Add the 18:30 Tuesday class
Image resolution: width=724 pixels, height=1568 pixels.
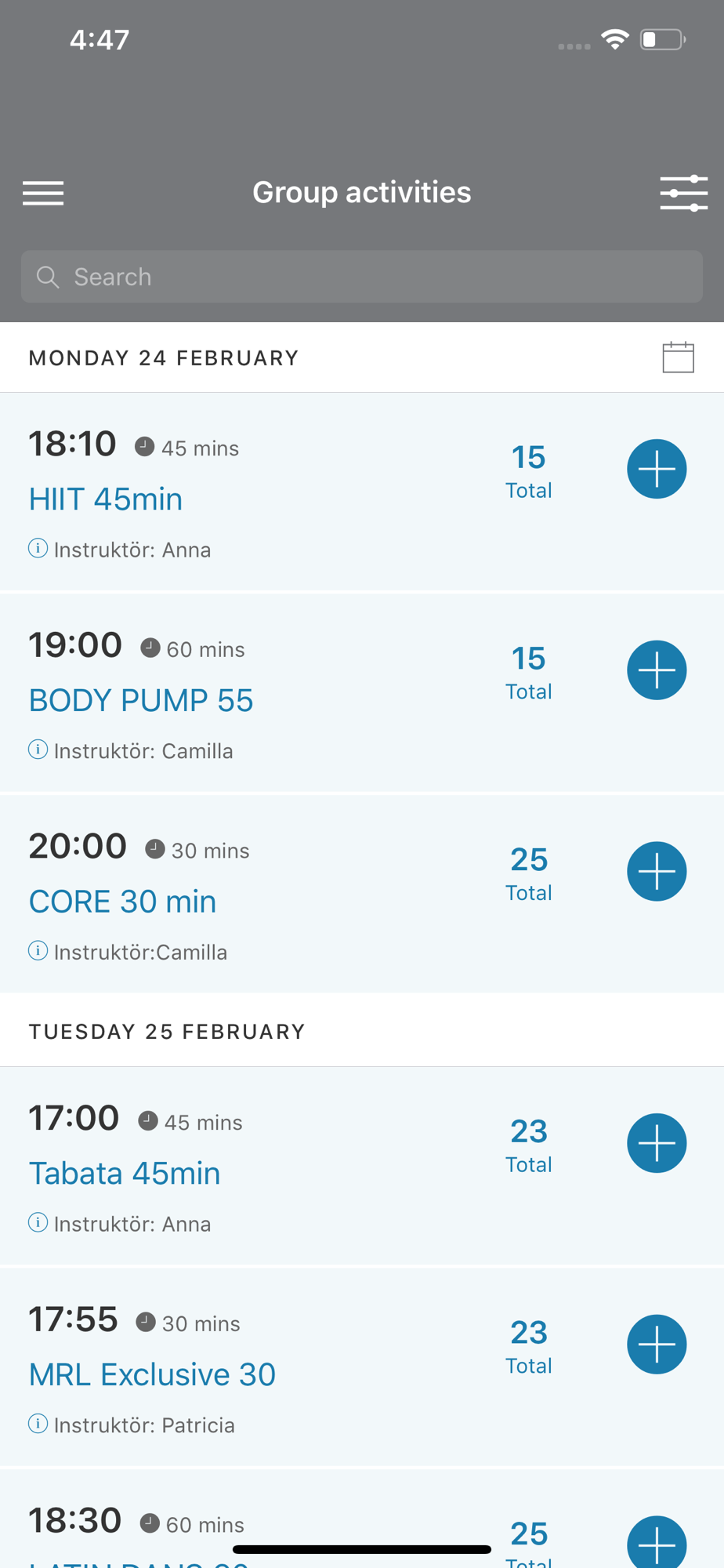657,1541
